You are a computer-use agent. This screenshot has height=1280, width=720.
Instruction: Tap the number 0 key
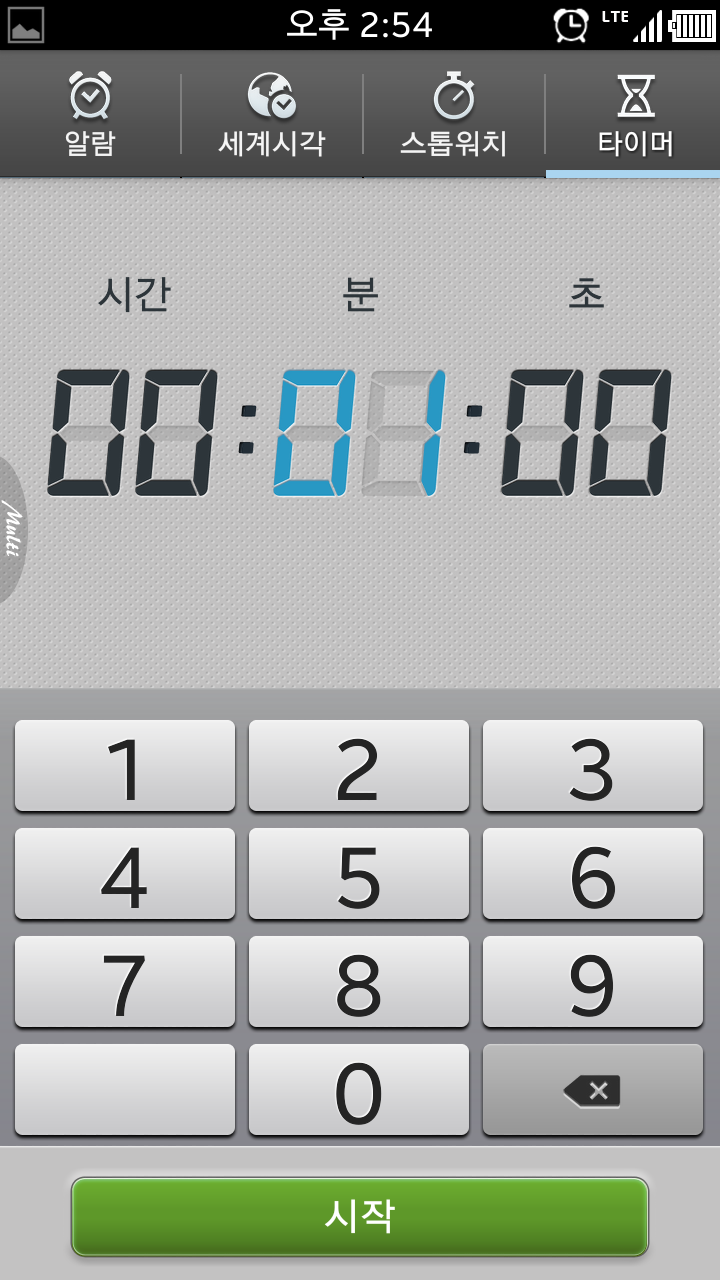click(359, 1090)
